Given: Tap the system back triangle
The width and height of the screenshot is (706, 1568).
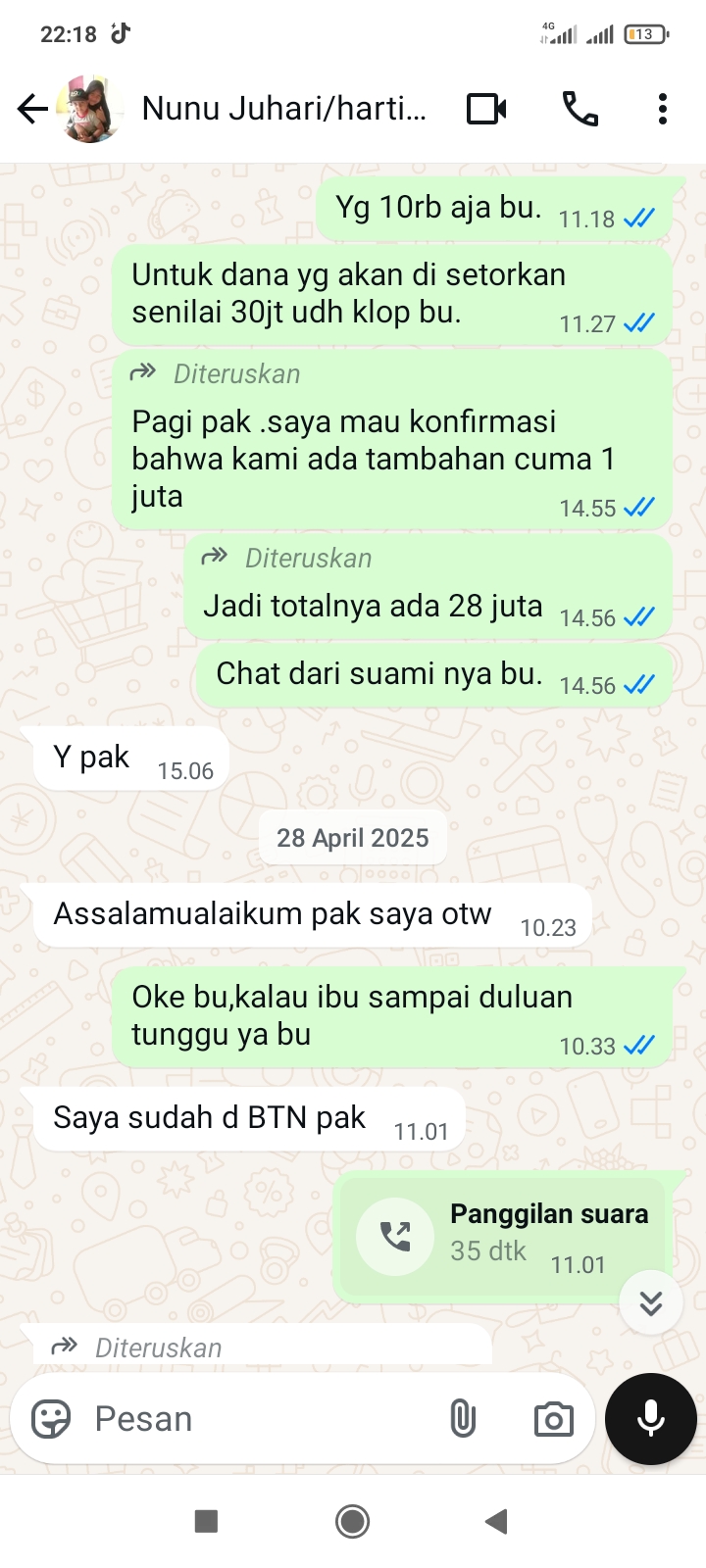Looking at the screenshot, I should point(496,1521).
